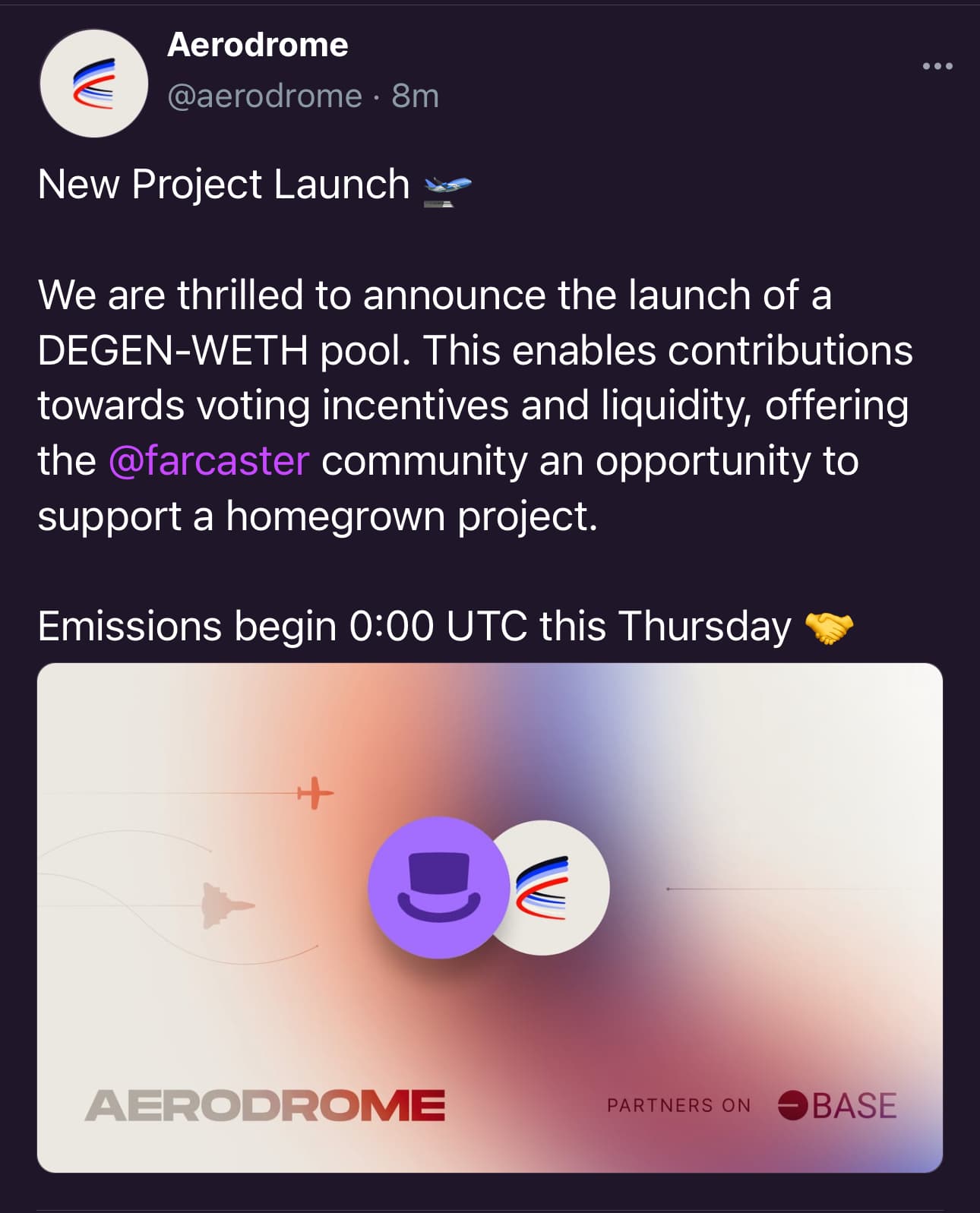980x1213 pixels.
Task: View the attached Aerodrome image
Action: (x=489, y=917)
